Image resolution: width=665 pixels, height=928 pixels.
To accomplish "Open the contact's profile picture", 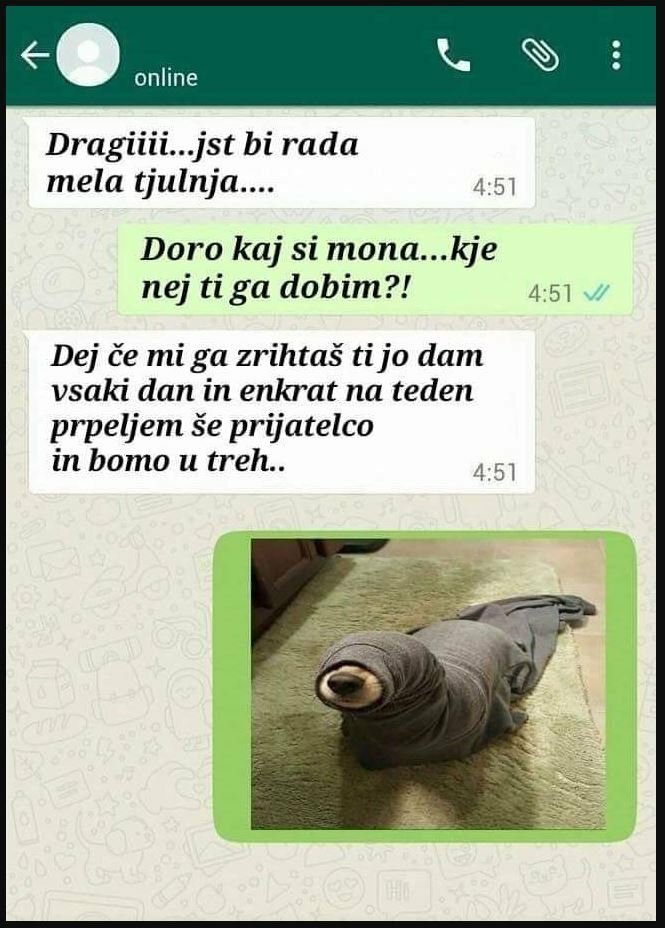I will [89, 55].
